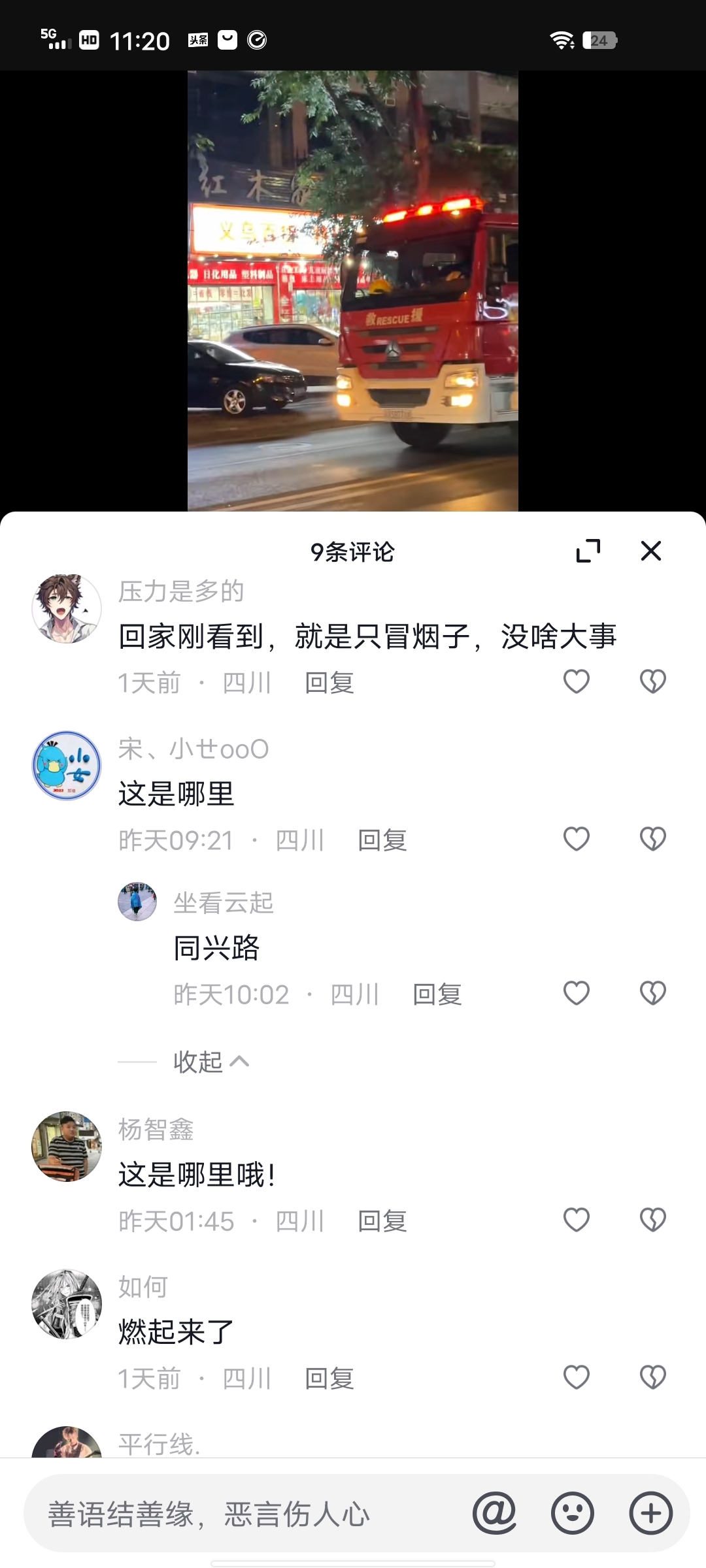This screenshot has width=706, height=1568.
Task: Tap the video to resume viewing
Action: (x=353, y=291)
